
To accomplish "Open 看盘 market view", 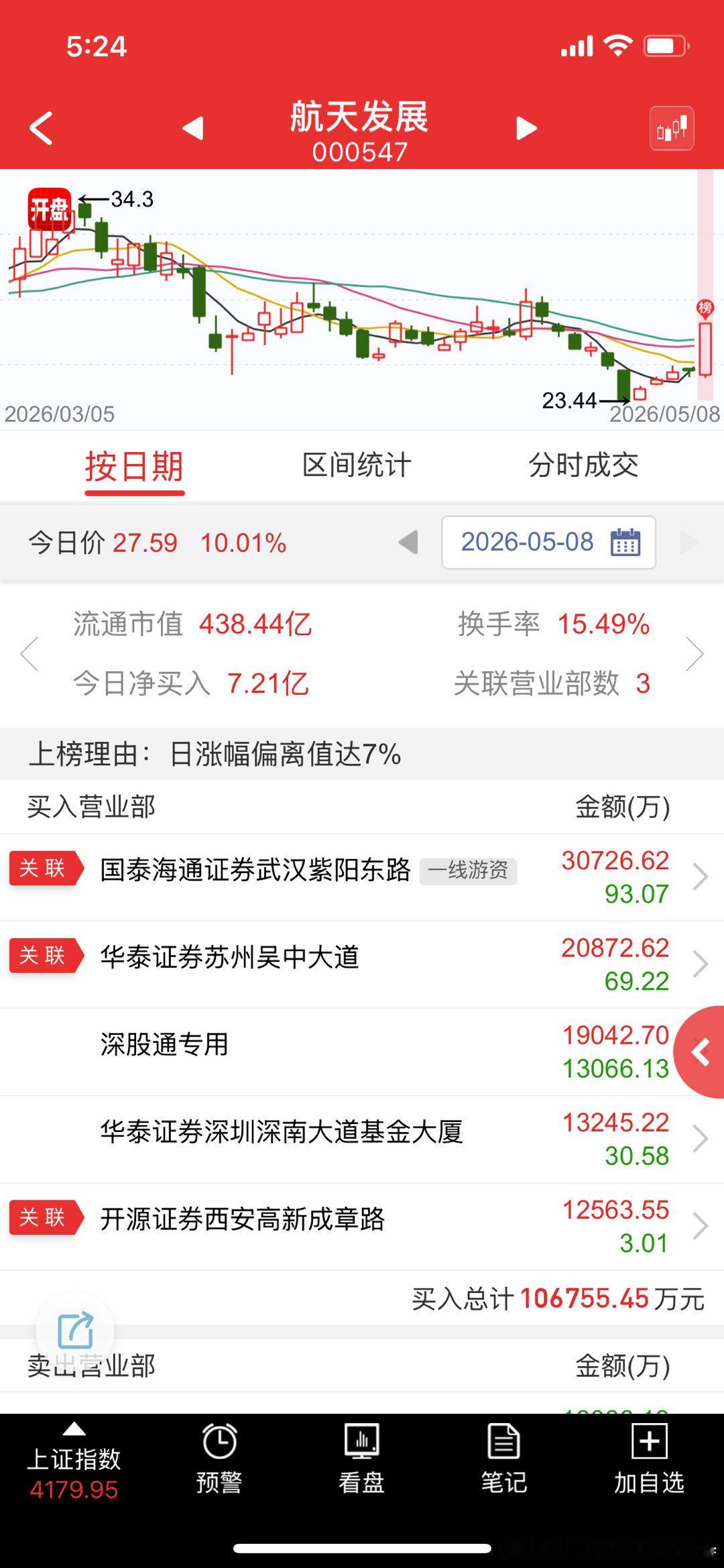I will click(362, 1458).
